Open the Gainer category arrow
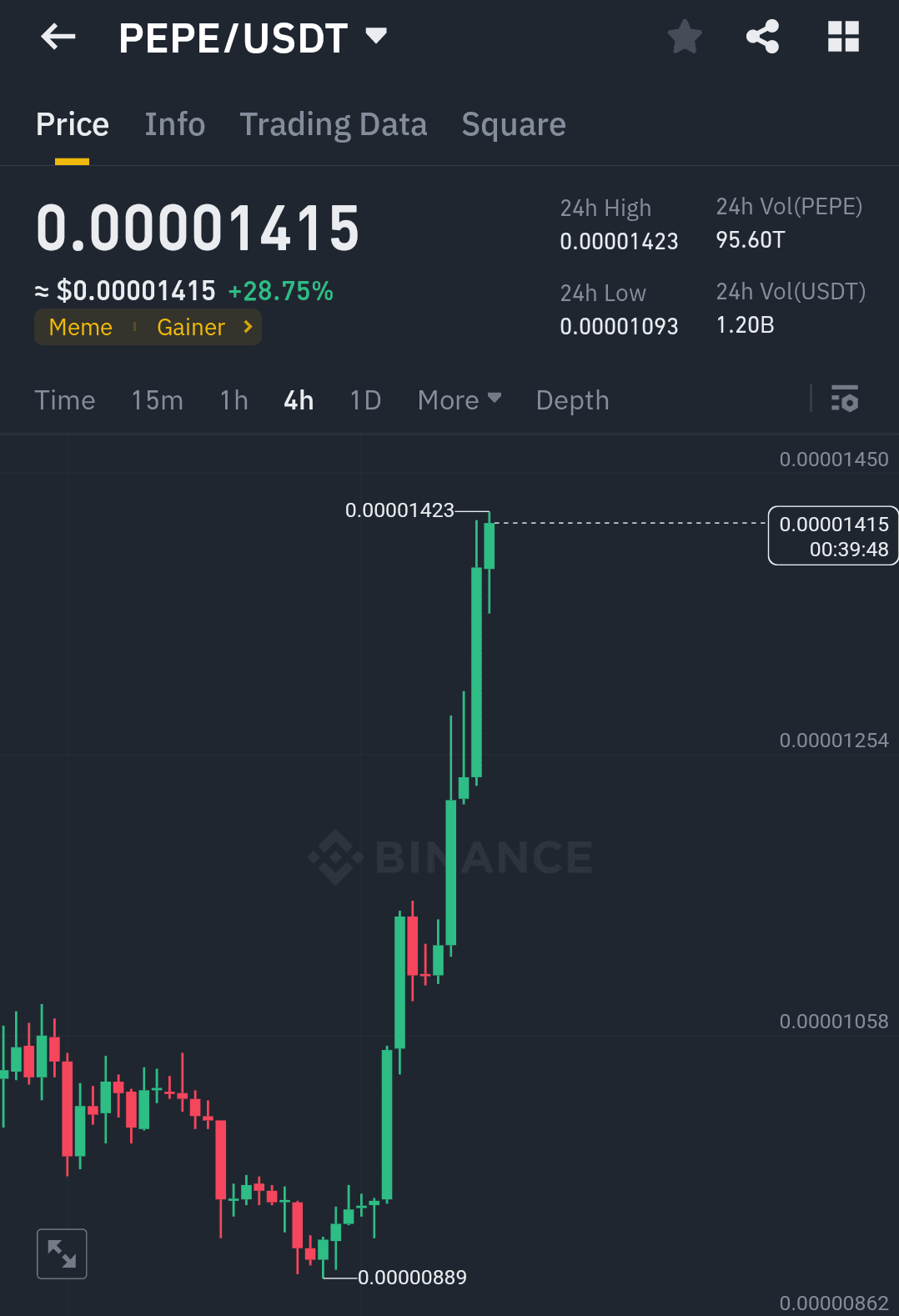The height and width of the screenshot is (1316, 899). coord(247,327)
